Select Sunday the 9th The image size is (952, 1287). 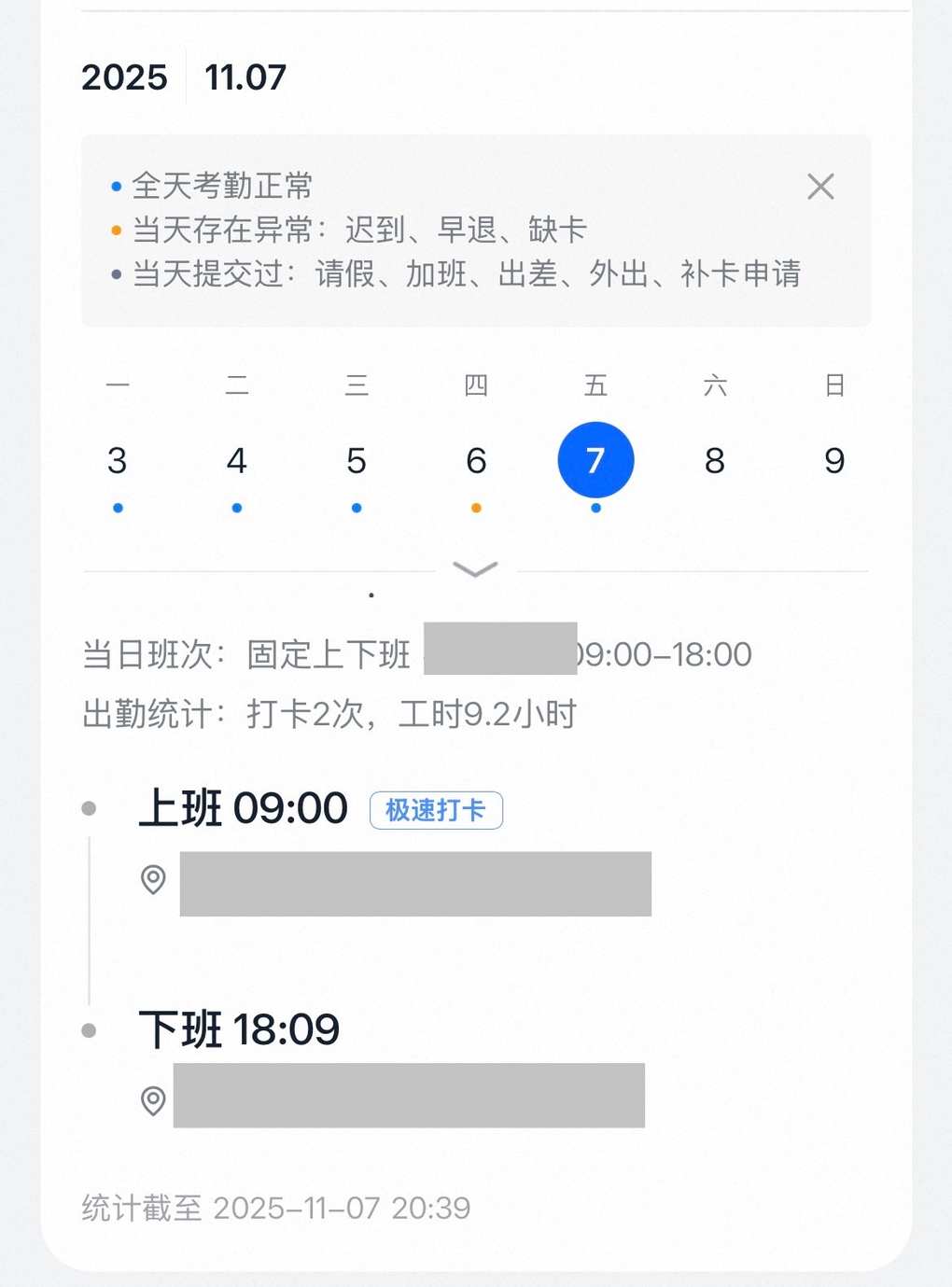click(834, 461)
